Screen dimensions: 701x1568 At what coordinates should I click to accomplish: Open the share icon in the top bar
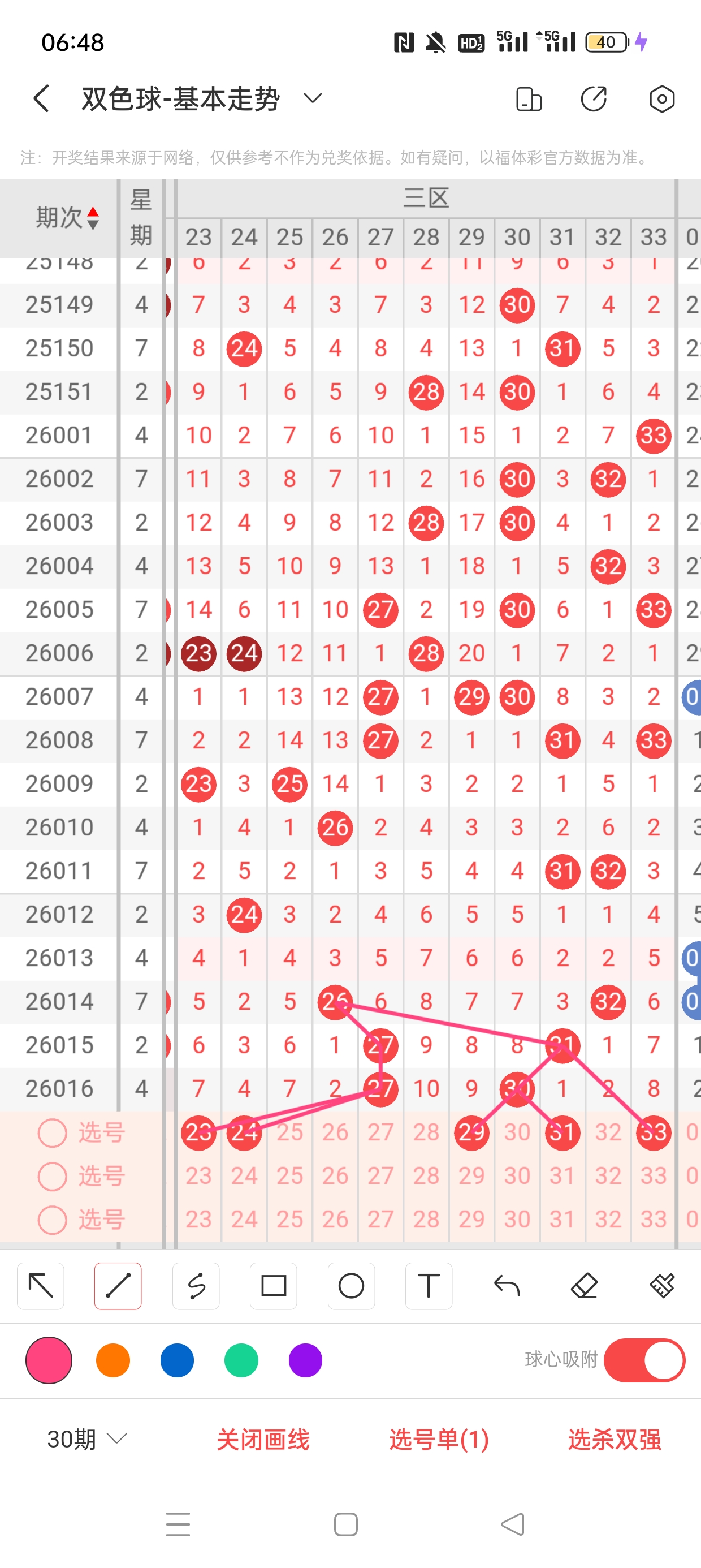(593, 98)
